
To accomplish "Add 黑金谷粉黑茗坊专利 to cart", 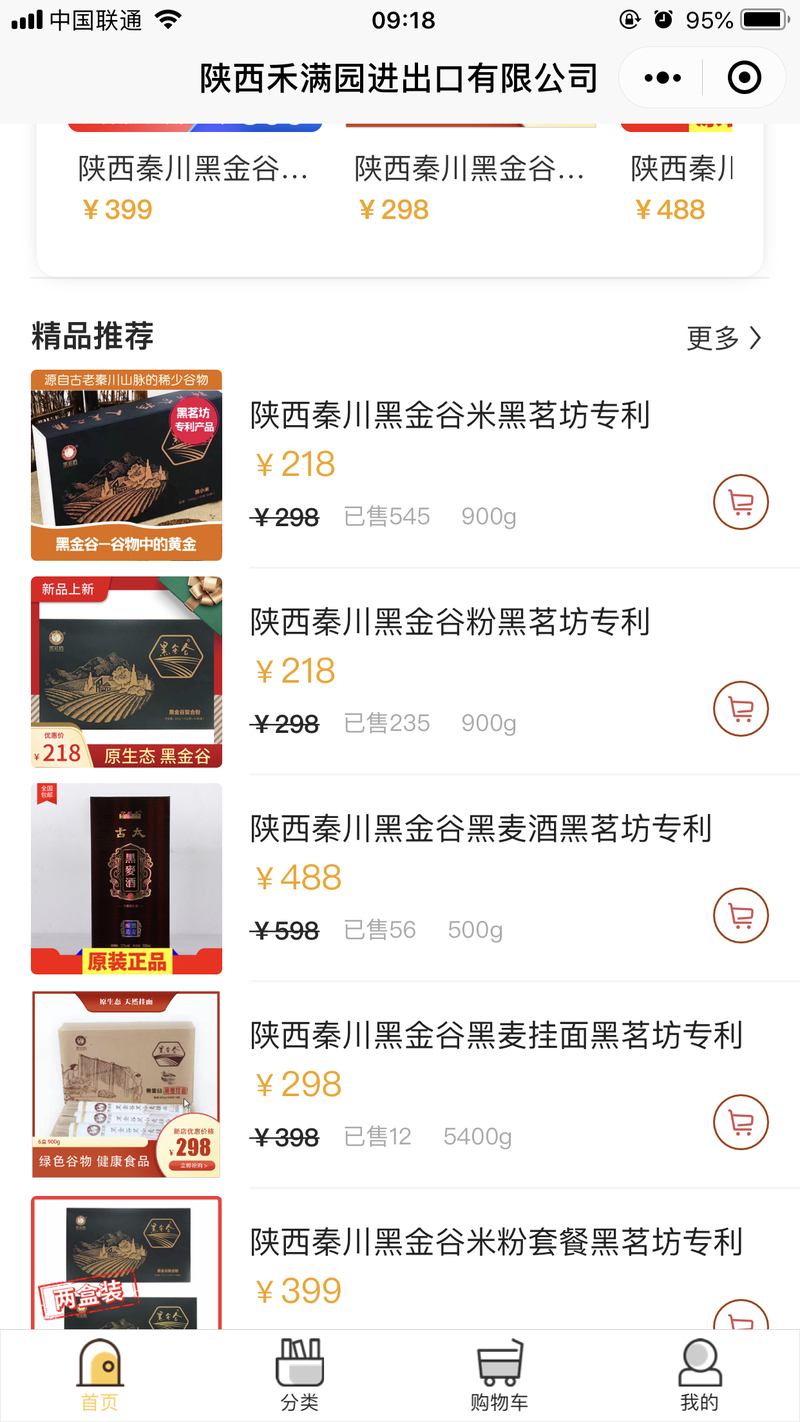I will coord(741,709).
